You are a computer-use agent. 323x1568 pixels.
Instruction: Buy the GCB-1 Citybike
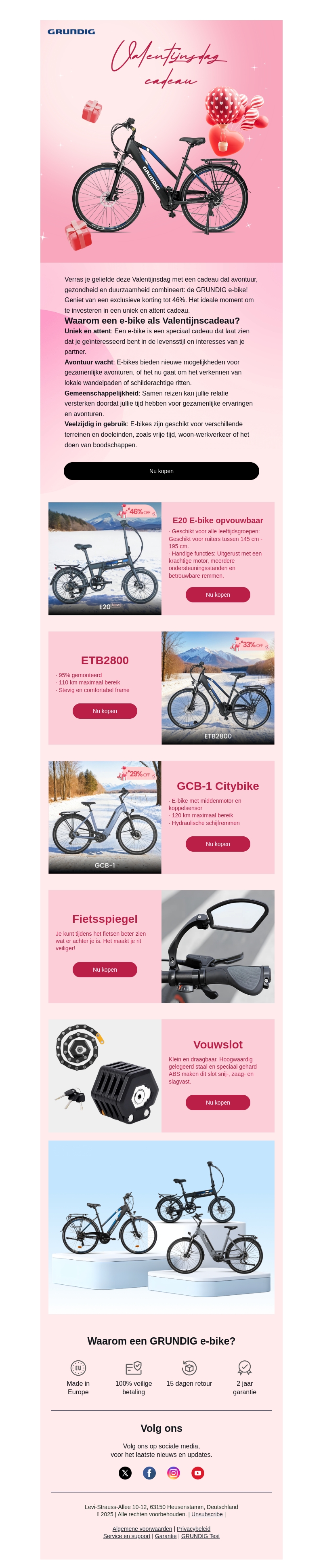tap(218, 844)
